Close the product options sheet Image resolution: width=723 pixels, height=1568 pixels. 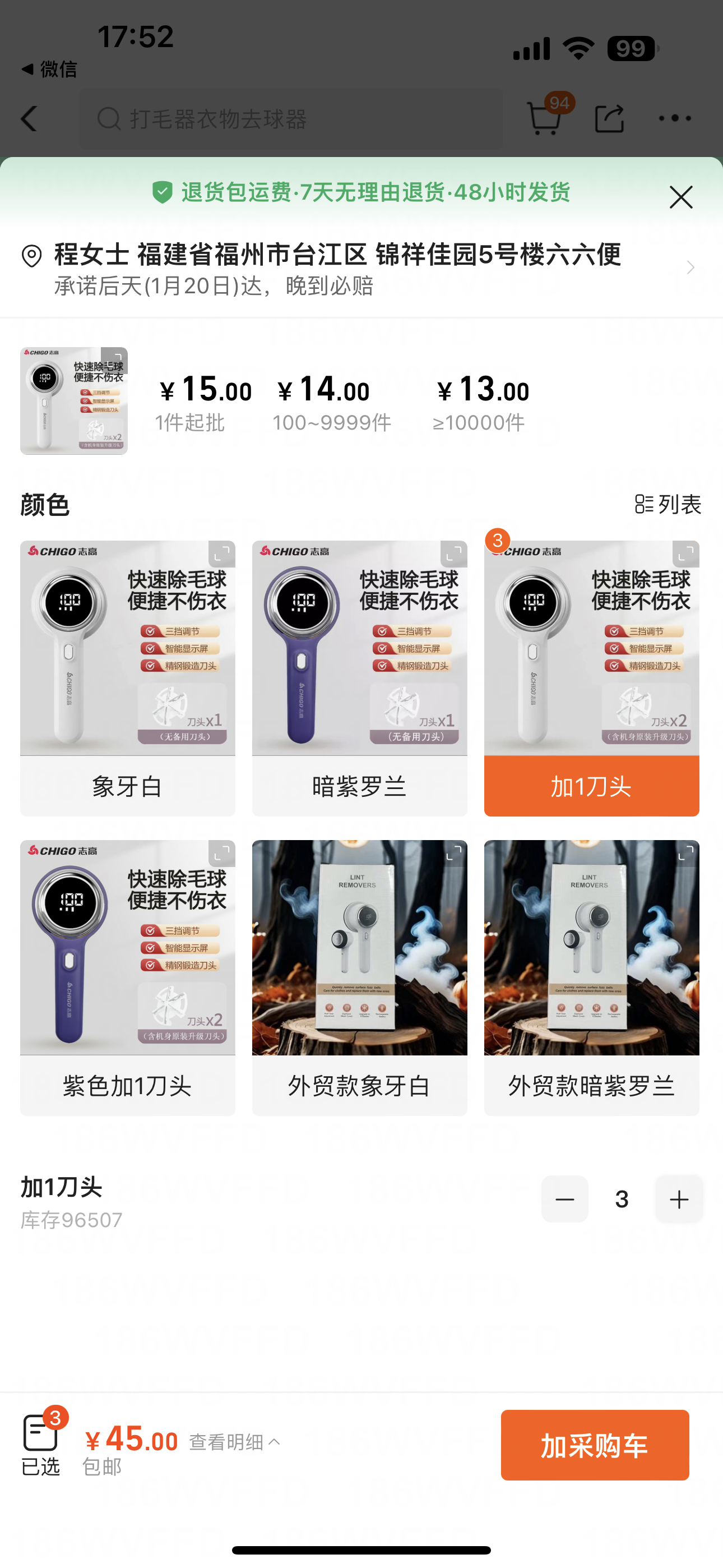pos(680,197)
